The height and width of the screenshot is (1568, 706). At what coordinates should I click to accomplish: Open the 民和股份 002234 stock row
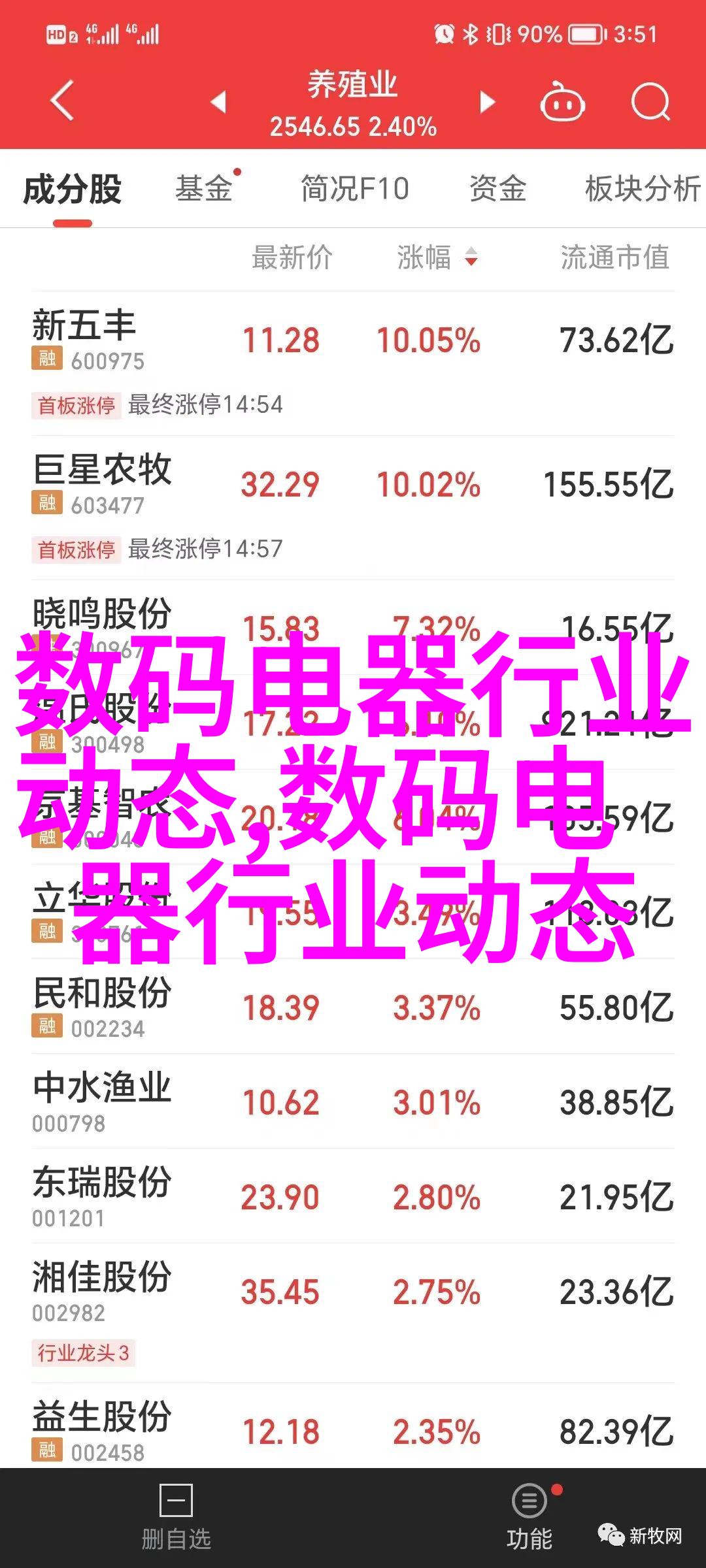coord(353,1006)
